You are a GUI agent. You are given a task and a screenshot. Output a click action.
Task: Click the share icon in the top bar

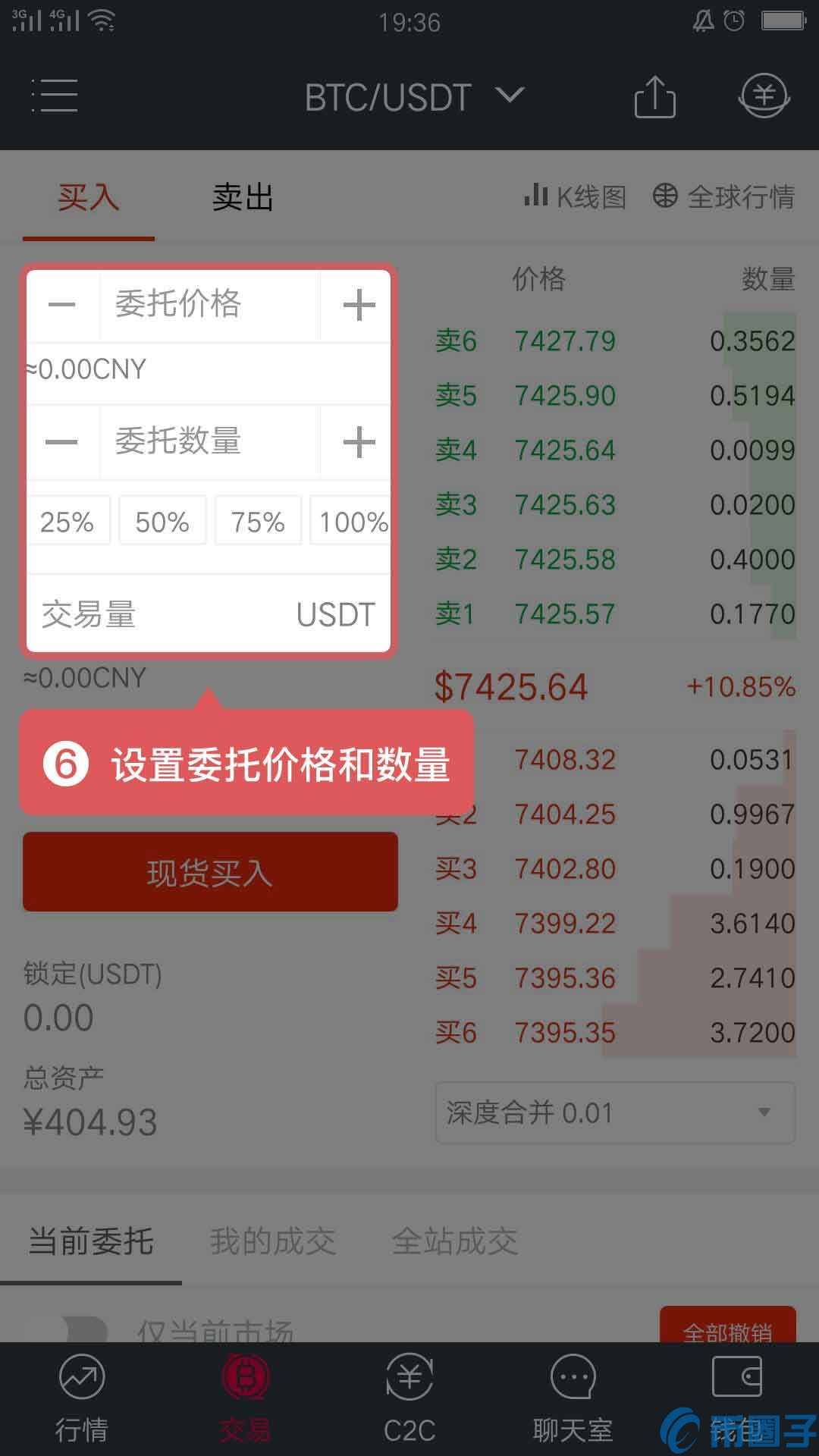(x=654, y=96)
